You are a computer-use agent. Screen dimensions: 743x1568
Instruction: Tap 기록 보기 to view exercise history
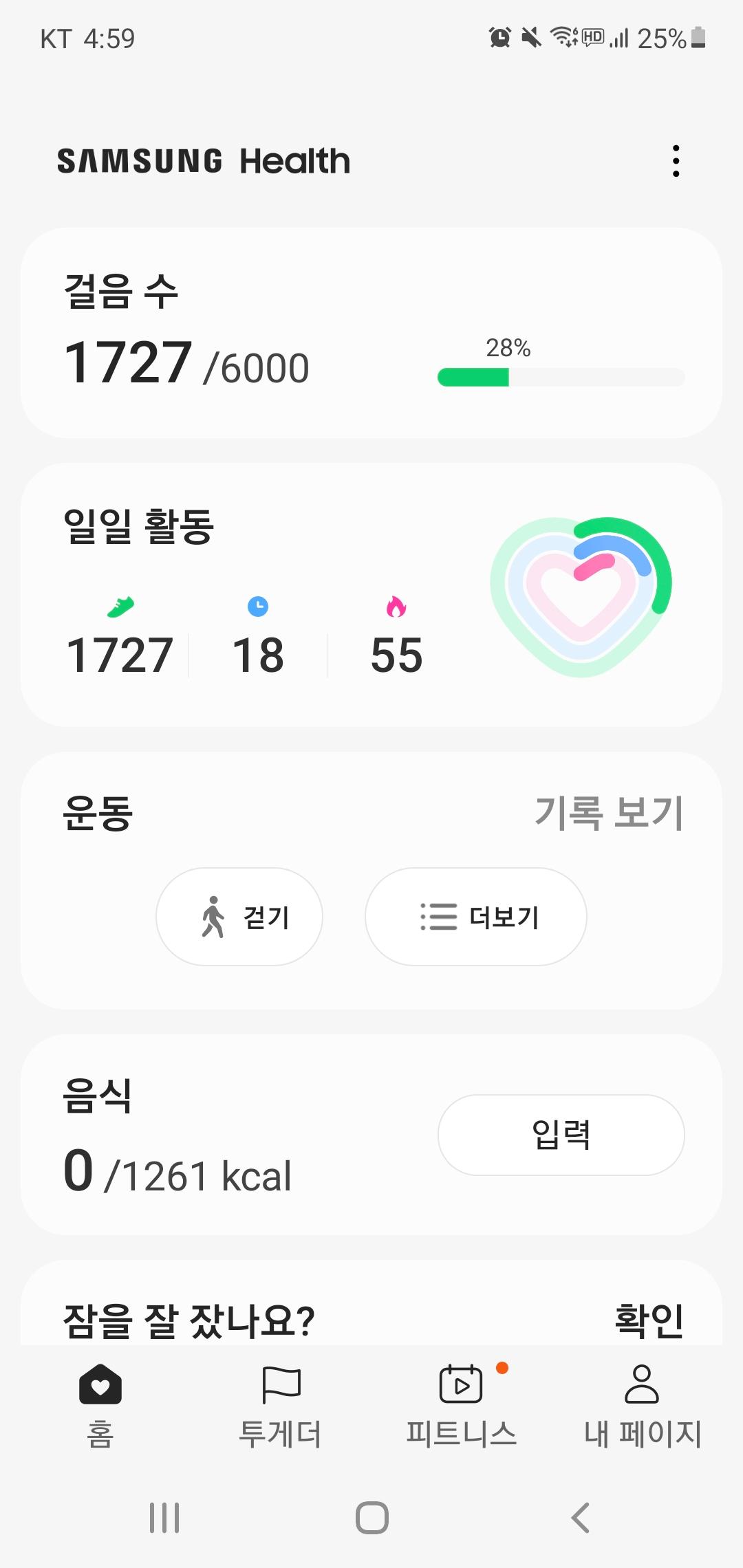[x=609, y=813]
